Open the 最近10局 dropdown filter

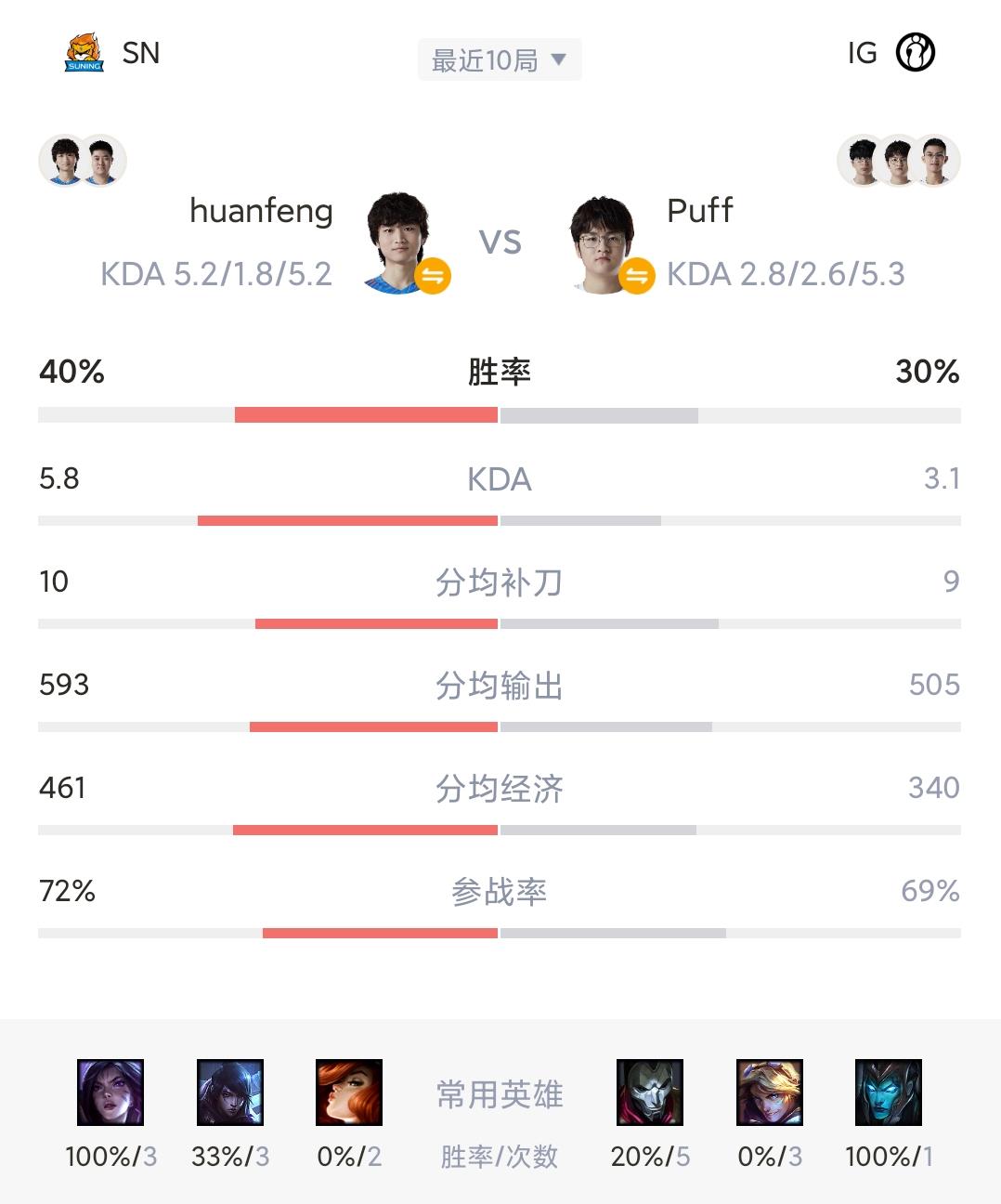click(500, 60)
